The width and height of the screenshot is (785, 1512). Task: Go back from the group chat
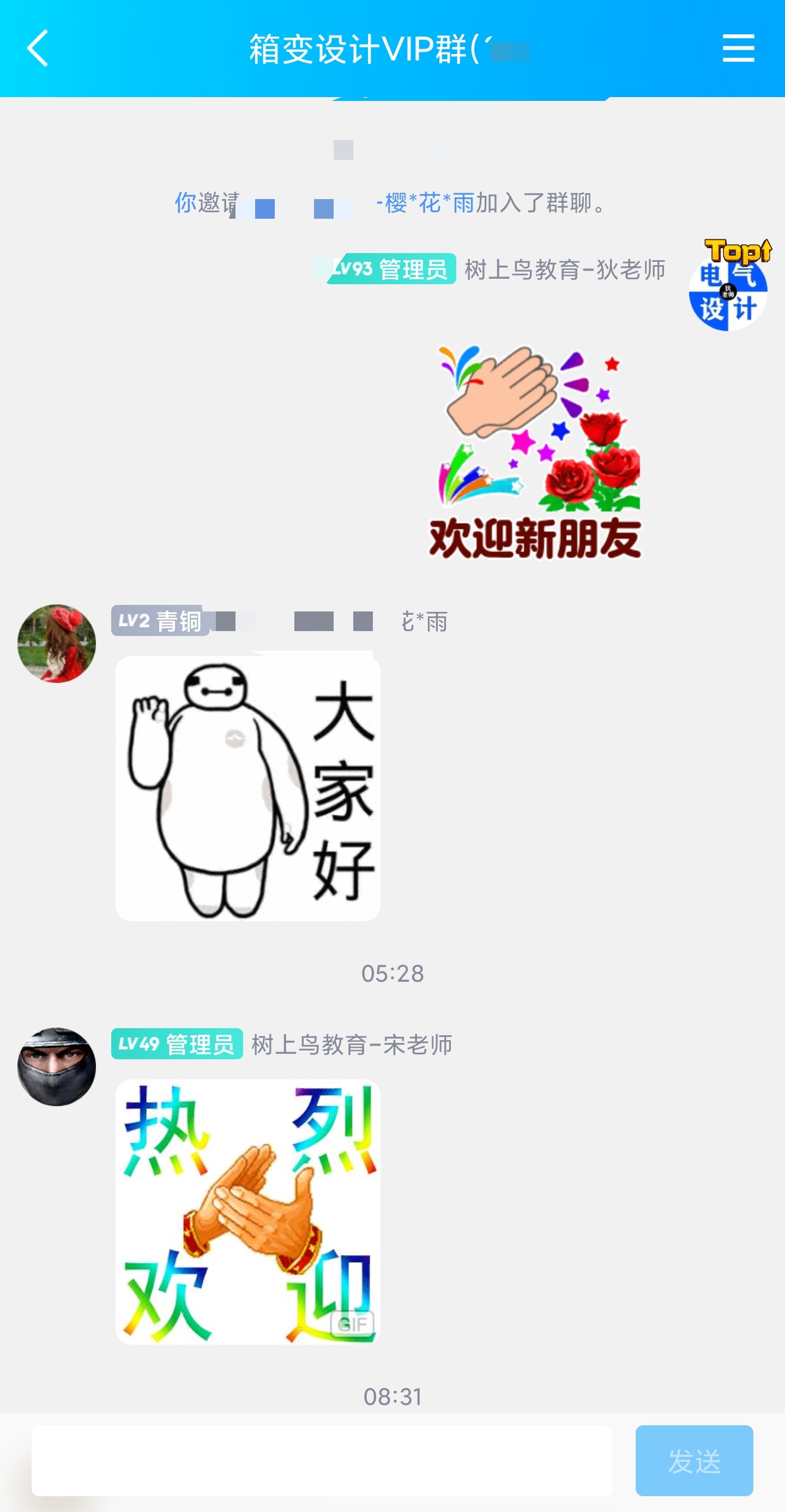tap(38, 48)
